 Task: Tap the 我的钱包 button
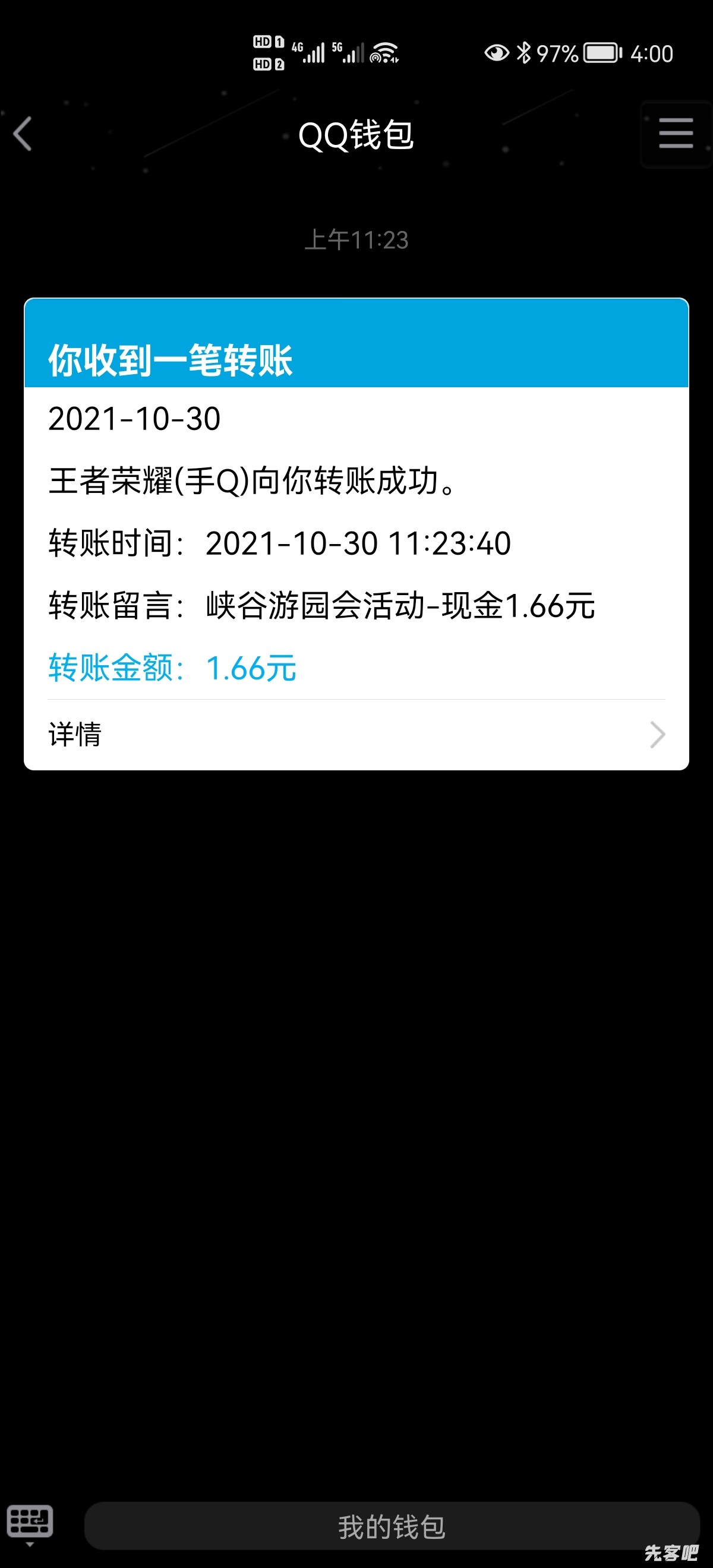pos(392,1526)
